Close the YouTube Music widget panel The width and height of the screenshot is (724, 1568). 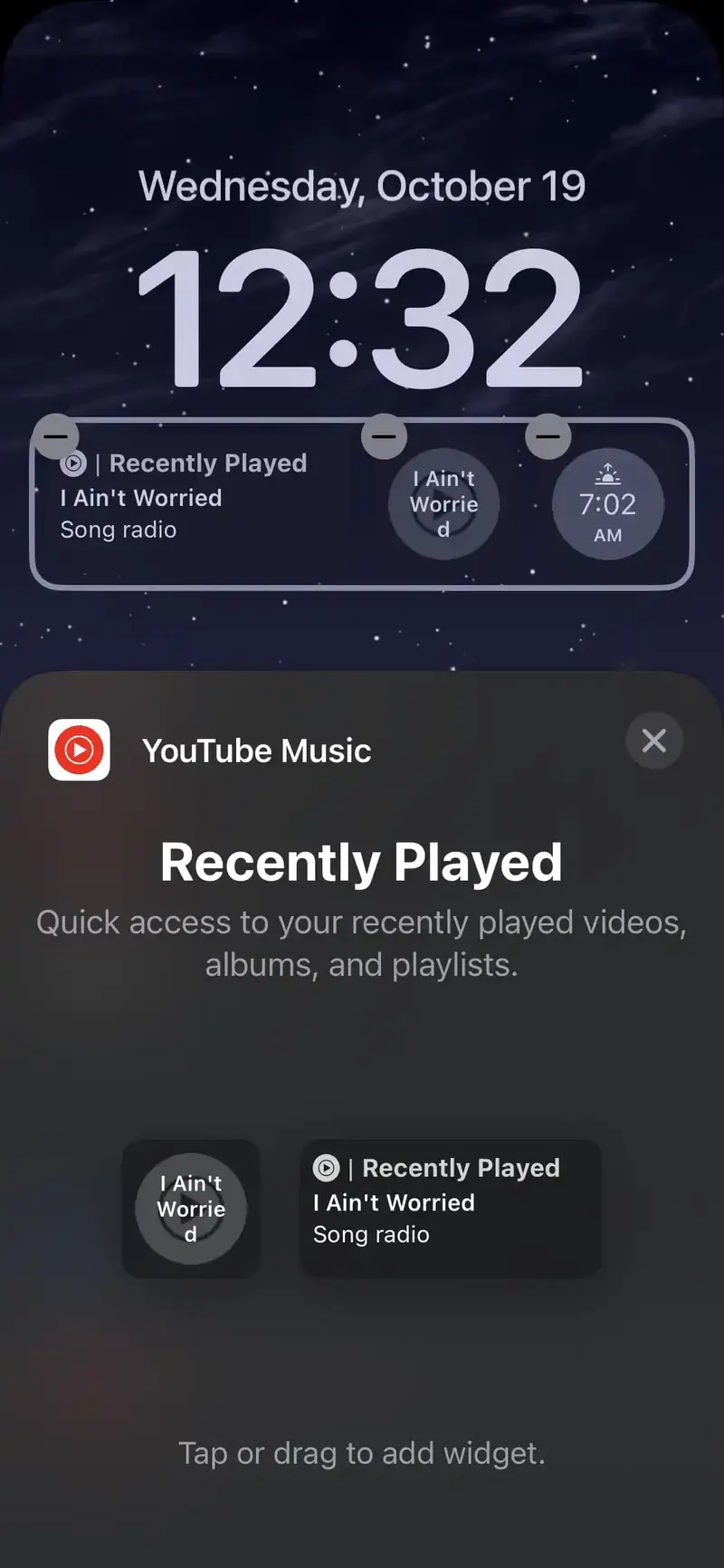(653, 741)
